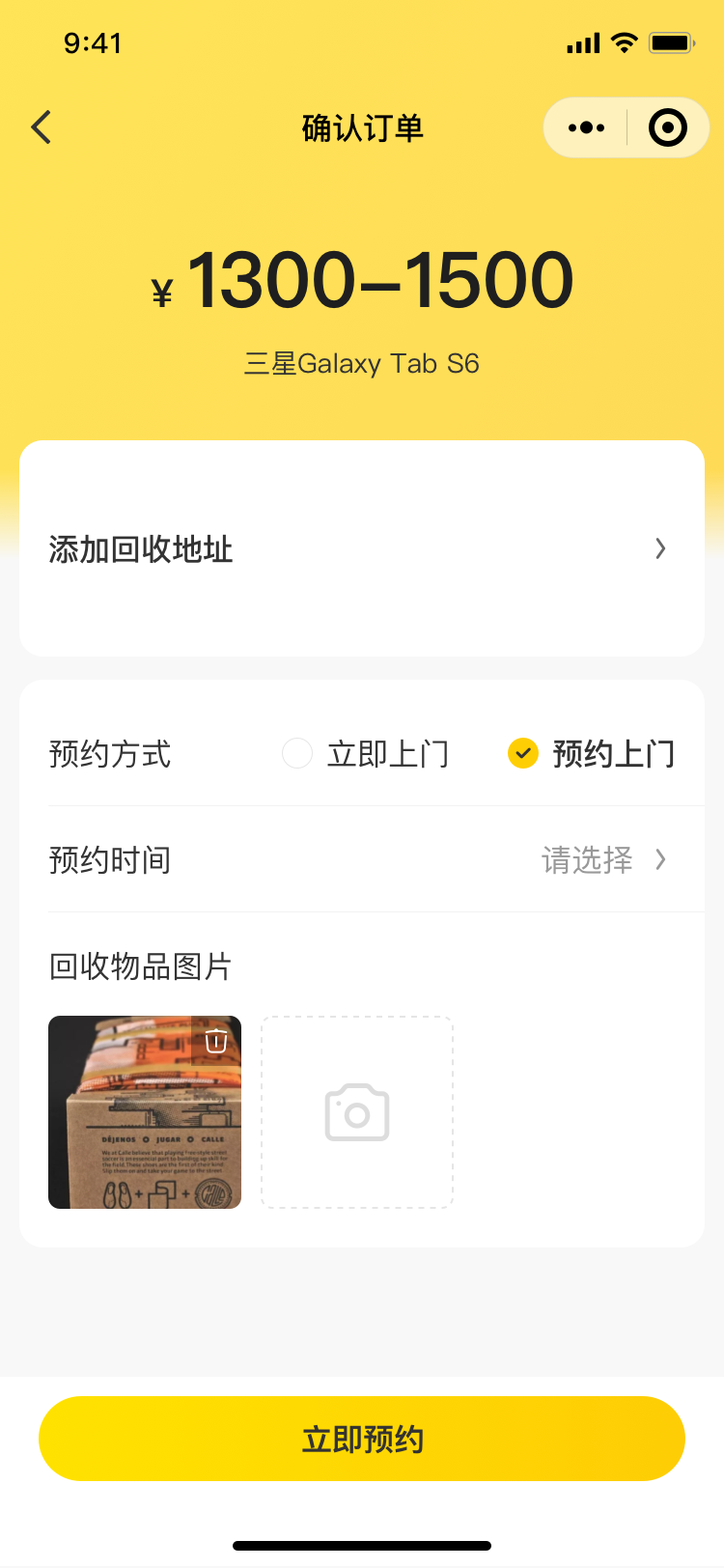Add another photo via camera placeholder

pos(357,1112)
